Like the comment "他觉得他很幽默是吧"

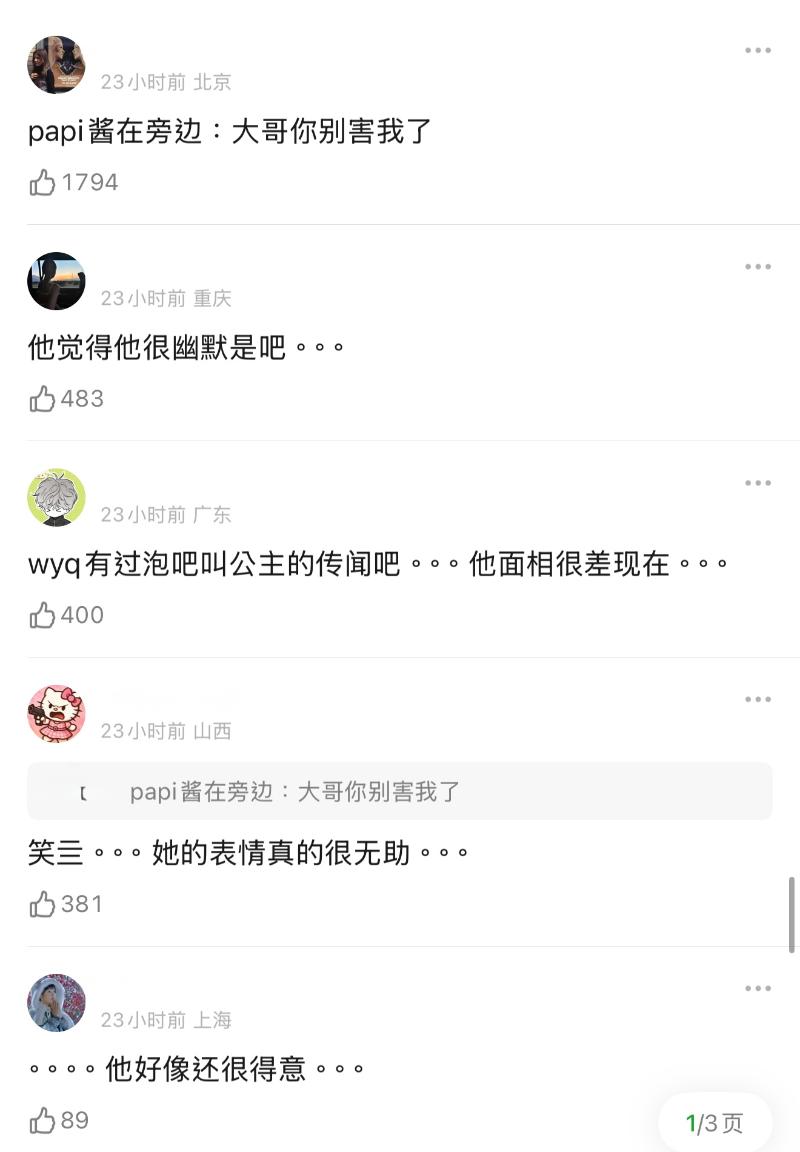pyautogui.click(x=43, y=399)
